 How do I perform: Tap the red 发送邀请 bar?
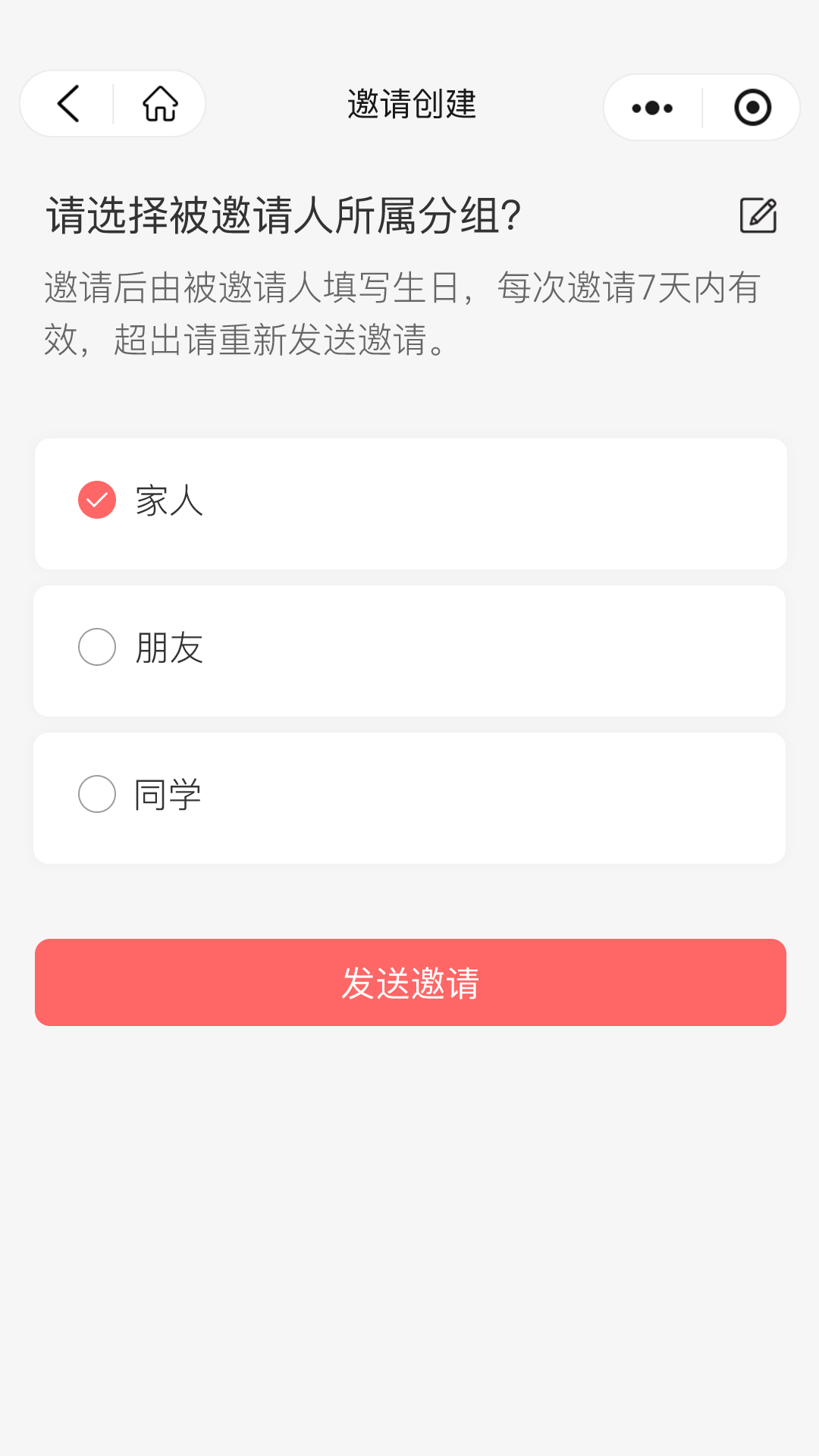pyautogui.click(x=409, y=982)
